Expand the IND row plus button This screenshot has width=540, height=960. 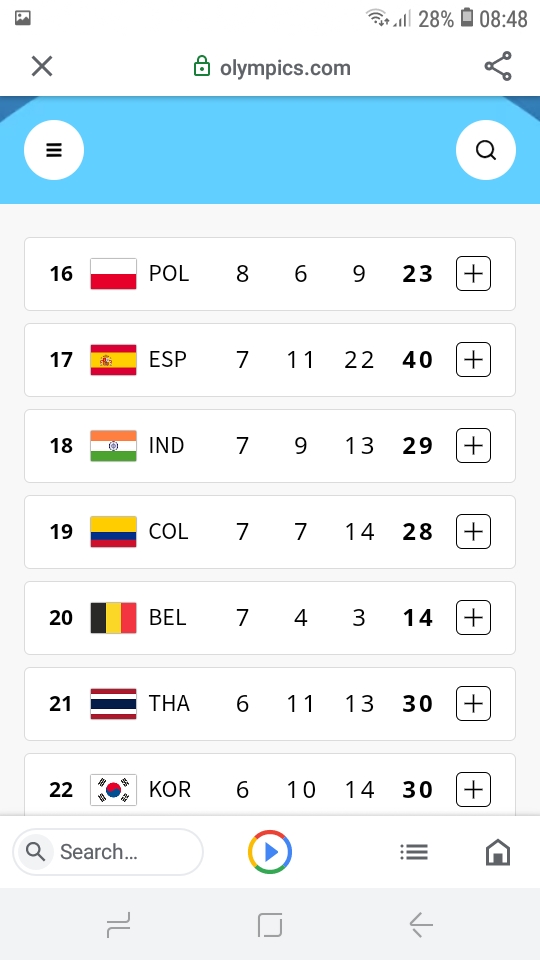[473, 445]
